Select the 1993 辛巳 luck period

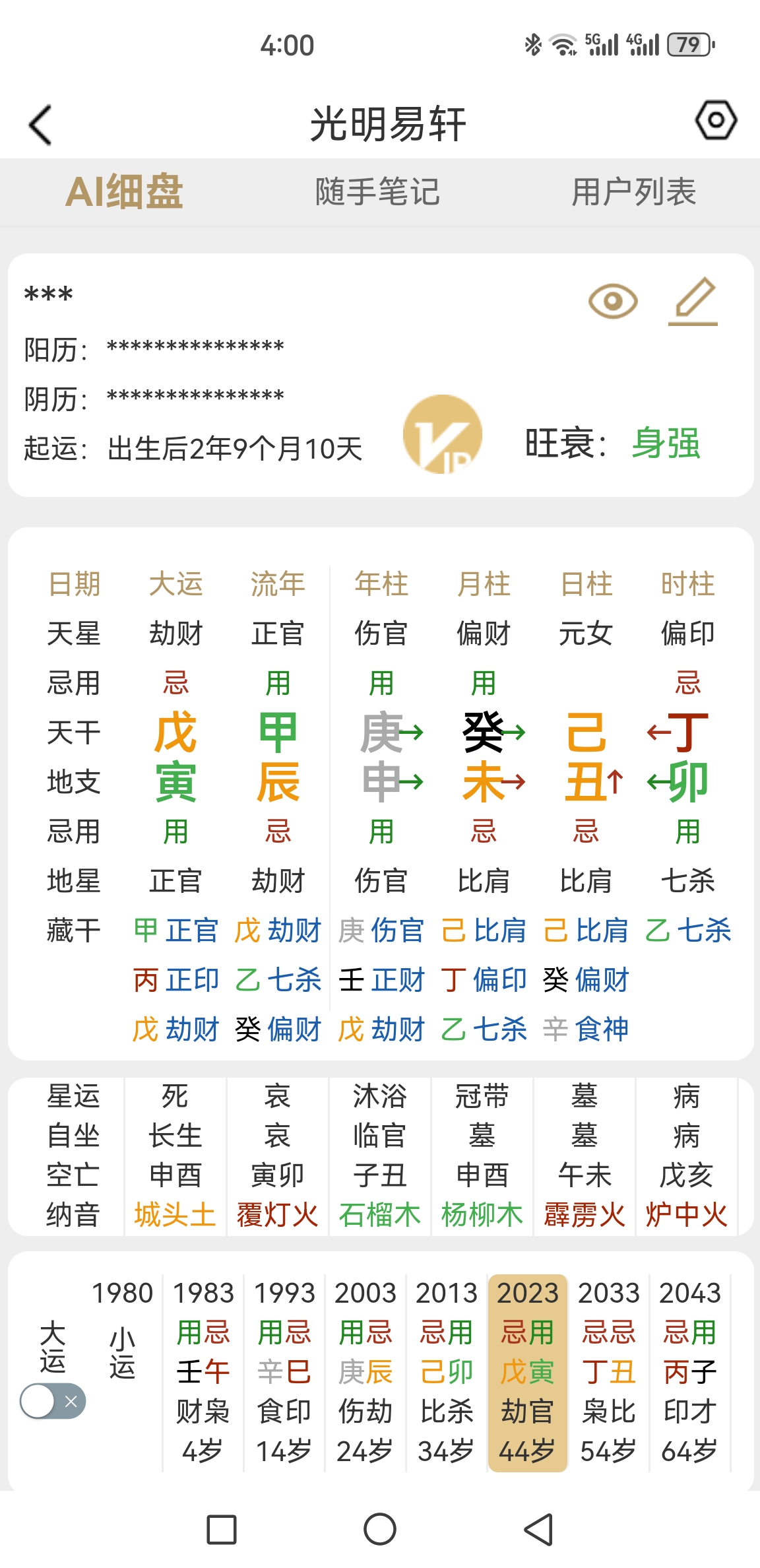click(284, 1373)
